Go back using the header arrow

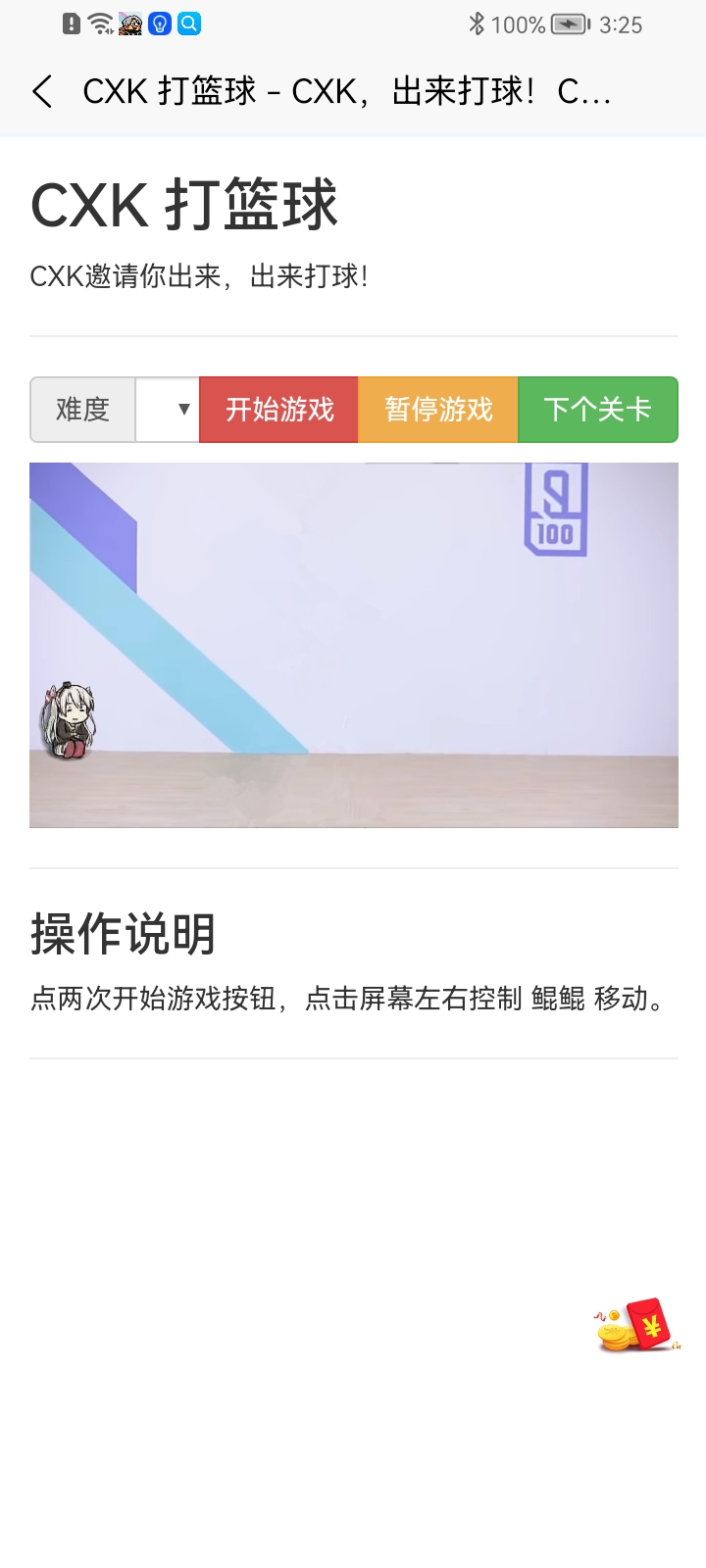(x=42, y=92)
